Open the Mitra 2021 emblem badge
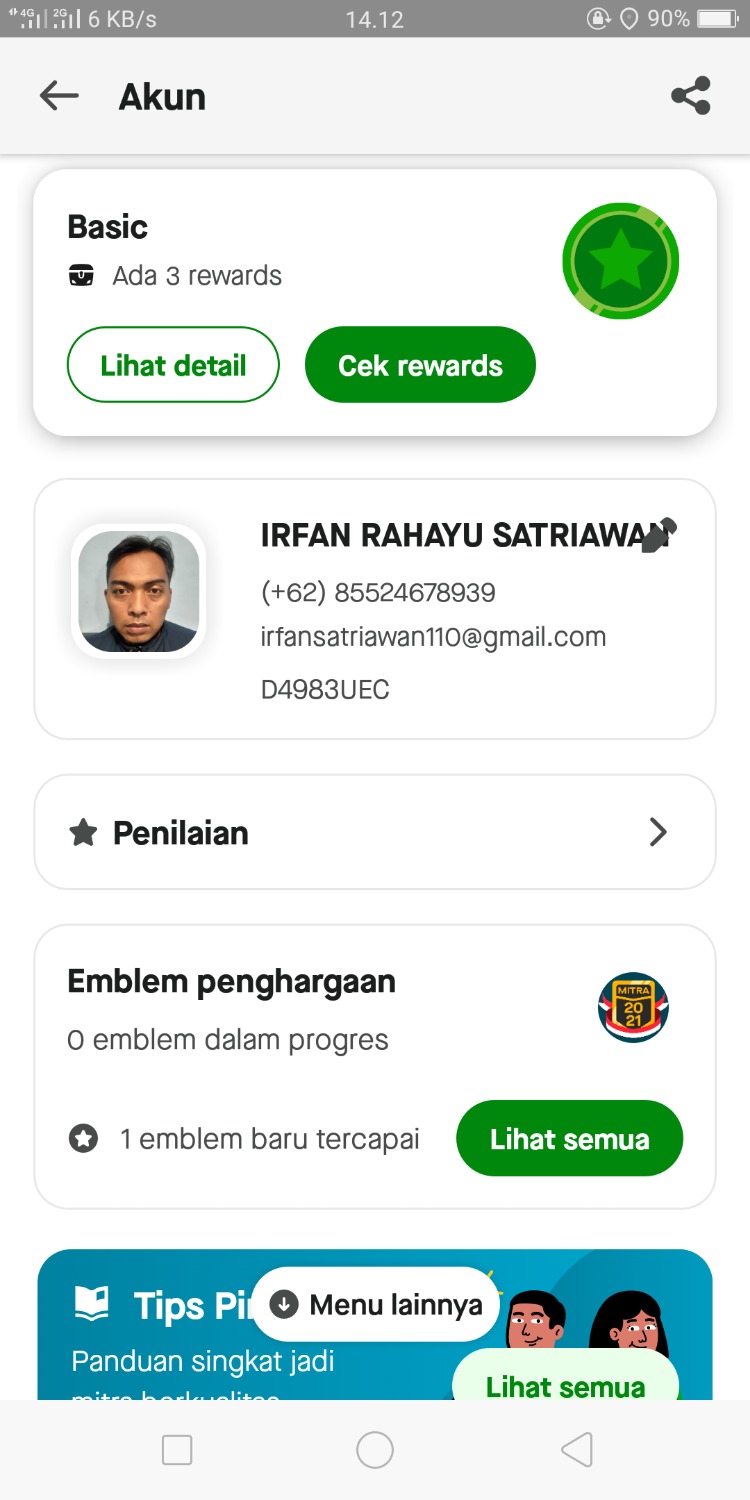 point(633,1007)
